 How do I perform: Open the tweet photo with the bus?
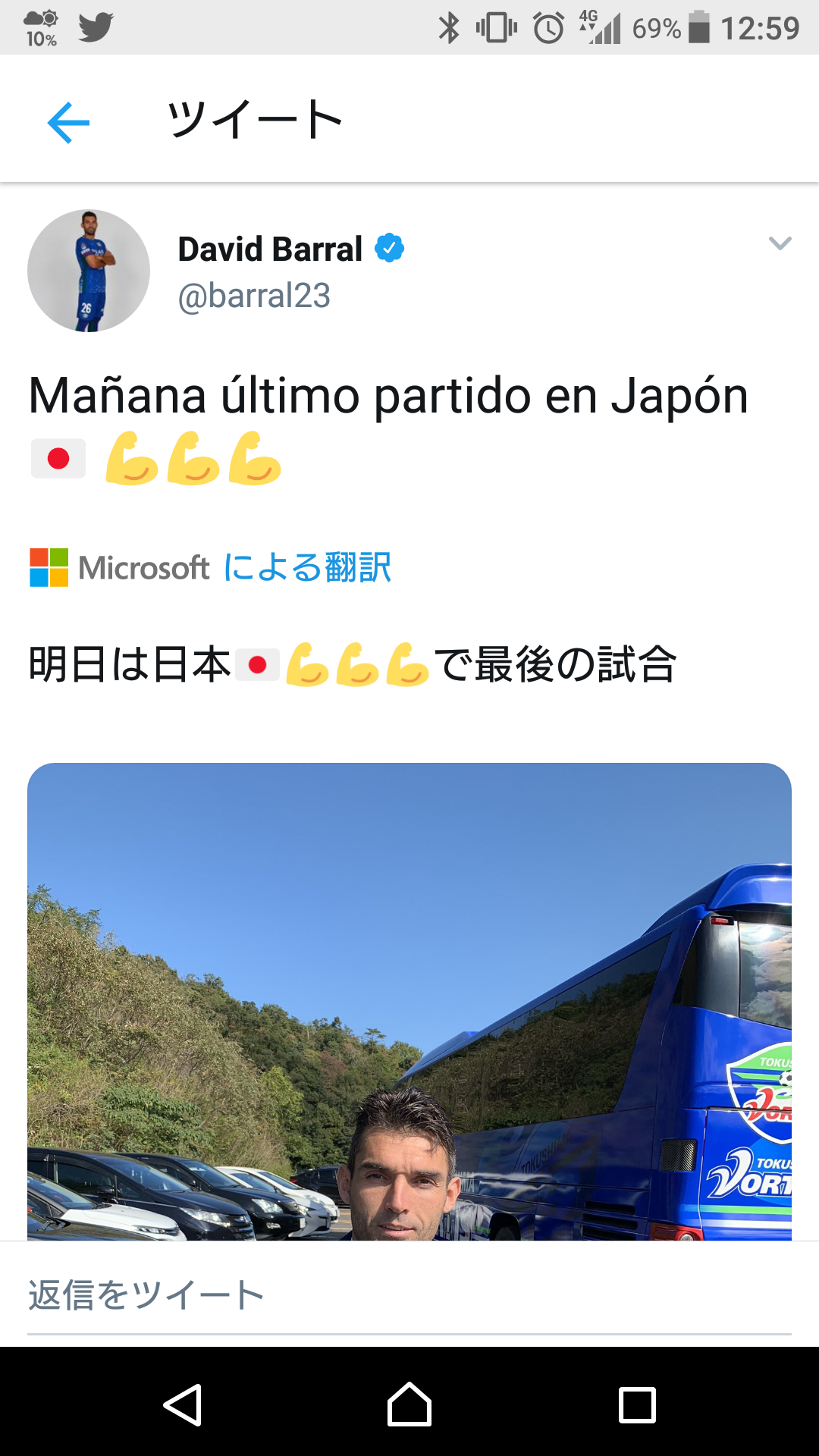(409, 1001)
